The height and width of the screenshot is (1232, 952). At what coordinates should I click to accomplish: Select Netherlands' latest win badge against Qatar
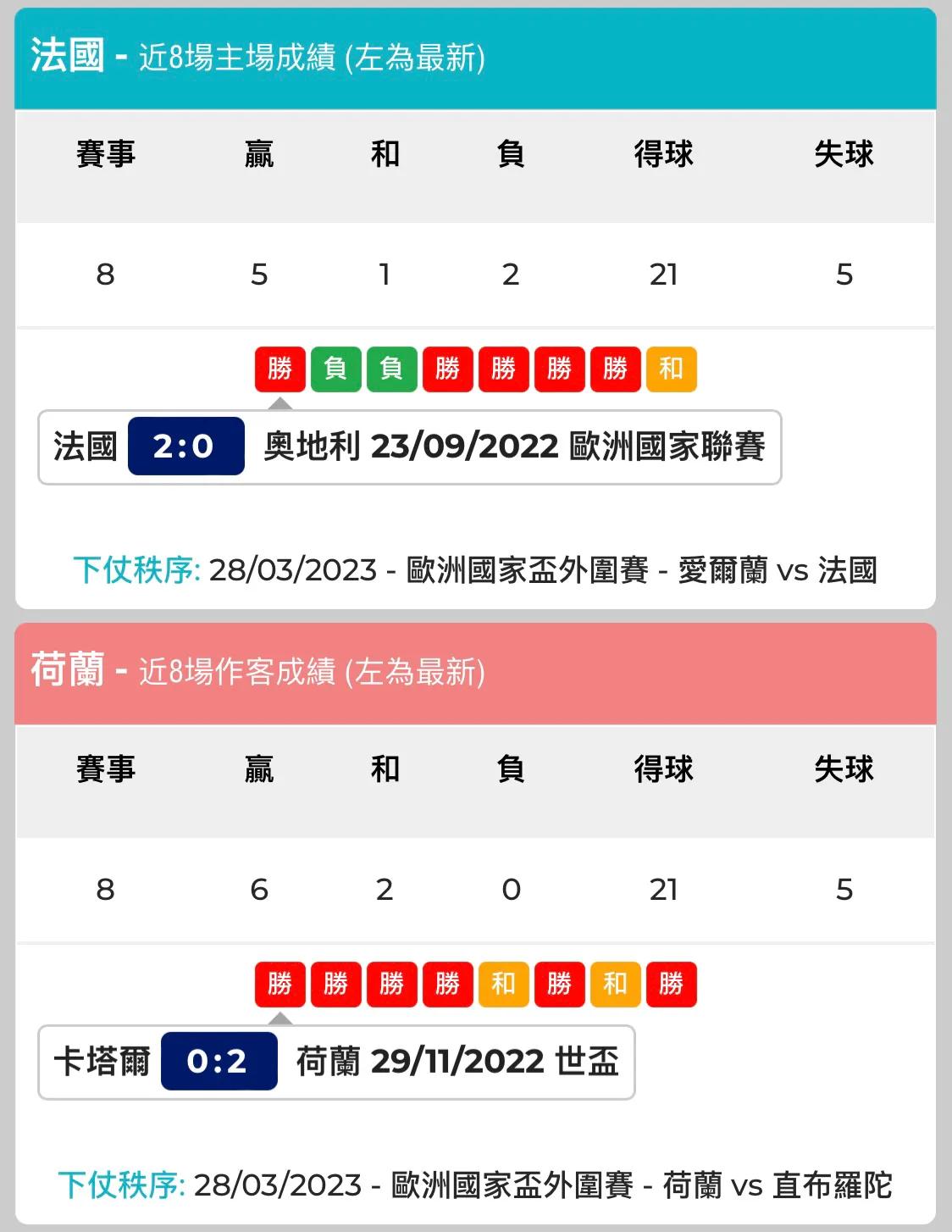click(x=280, y=985)
